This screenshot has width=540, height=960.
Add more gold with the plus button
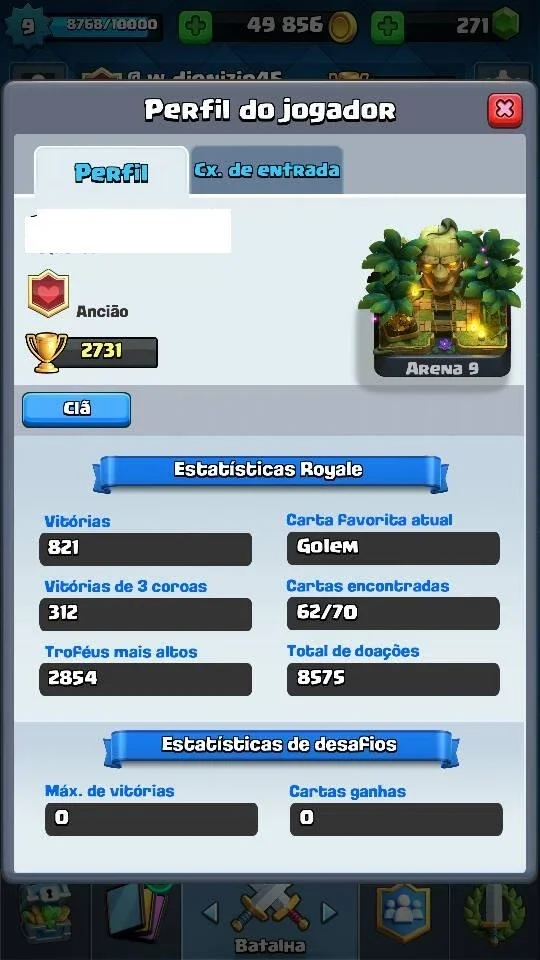tap(195, 27)
